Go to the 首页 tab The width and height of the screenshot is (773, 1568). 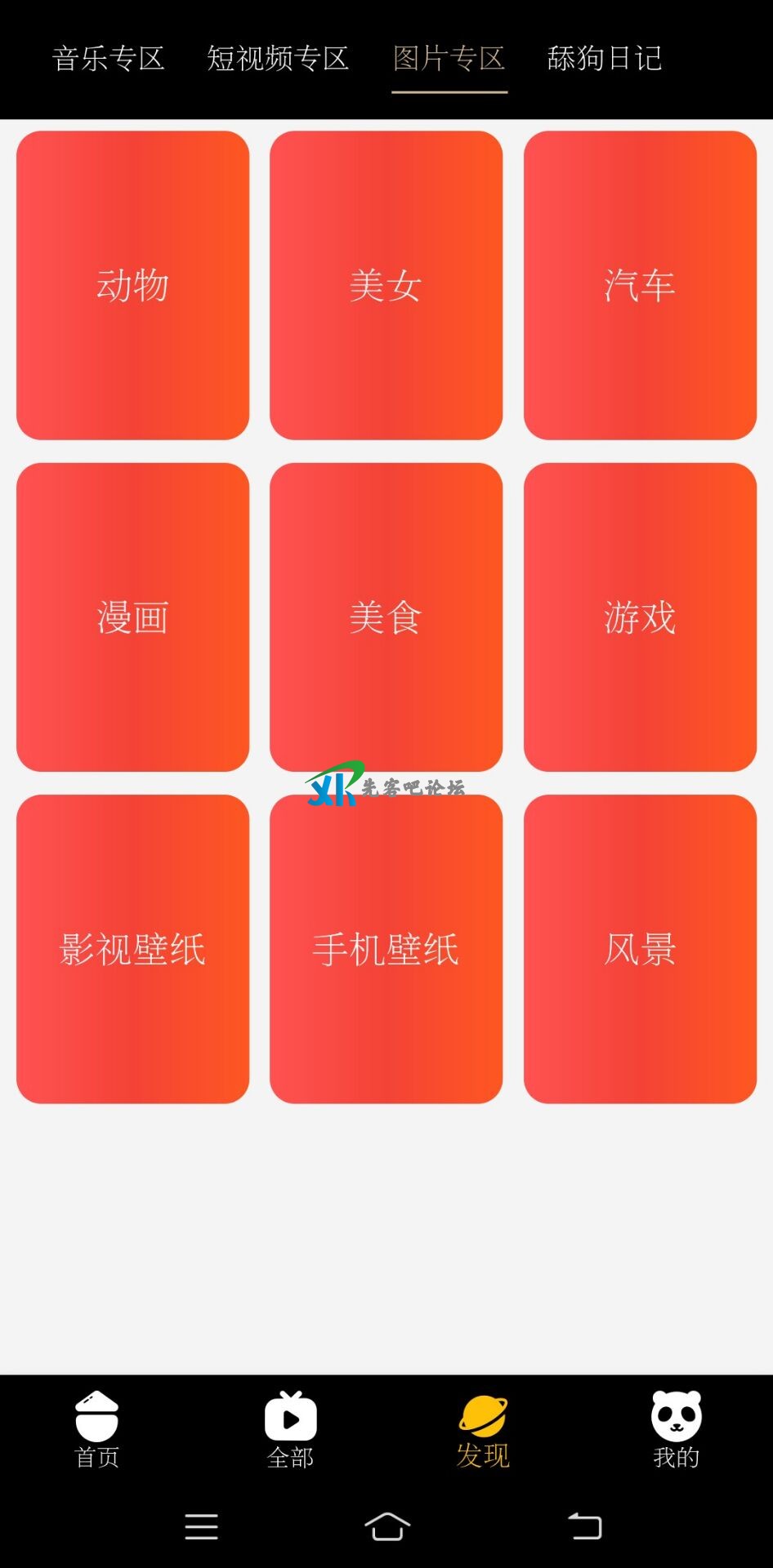(x=96, y=1429)
